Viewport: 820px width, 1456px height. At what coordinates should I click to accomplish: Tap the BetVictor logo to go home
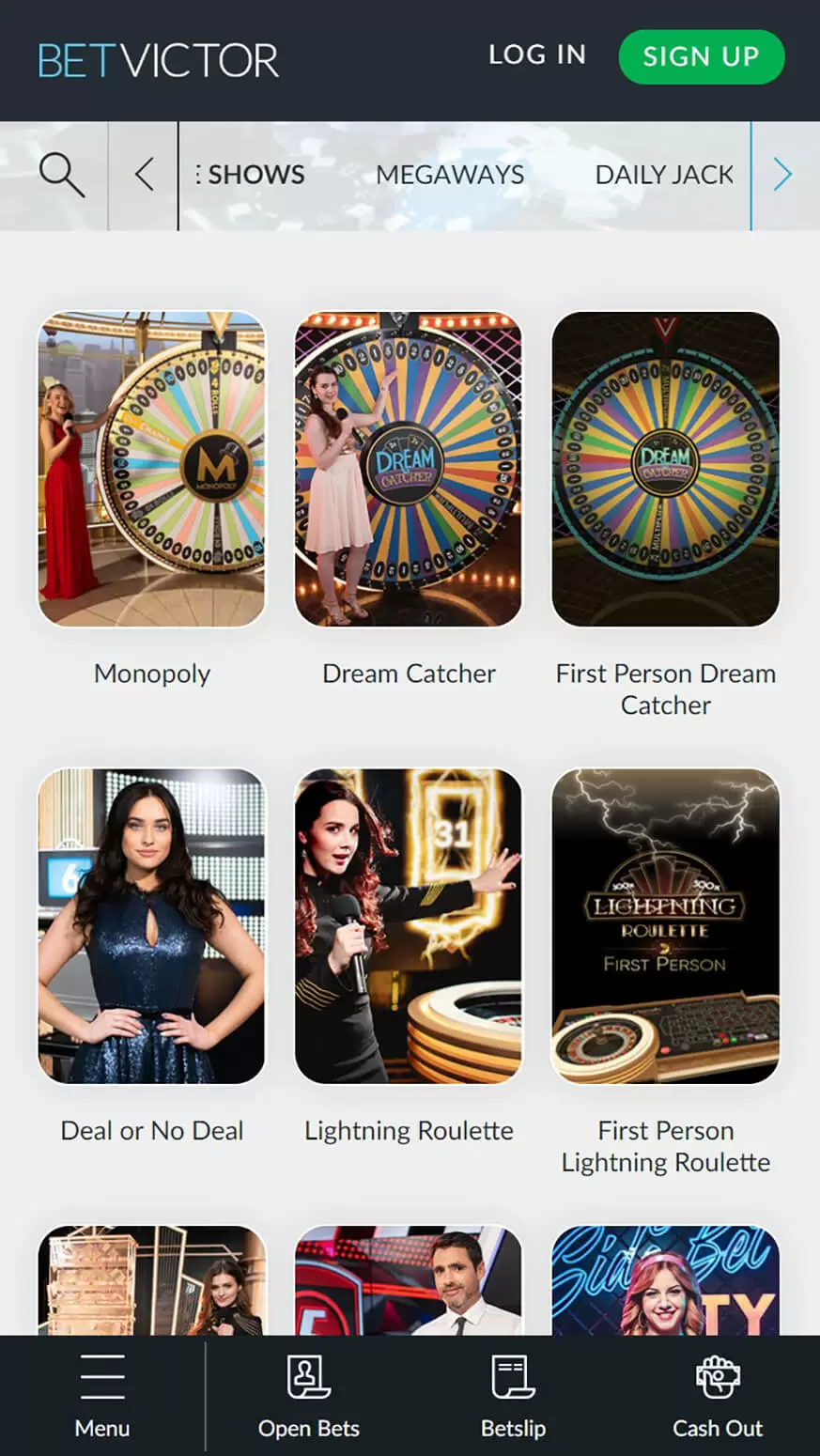[x=158, y=60]
